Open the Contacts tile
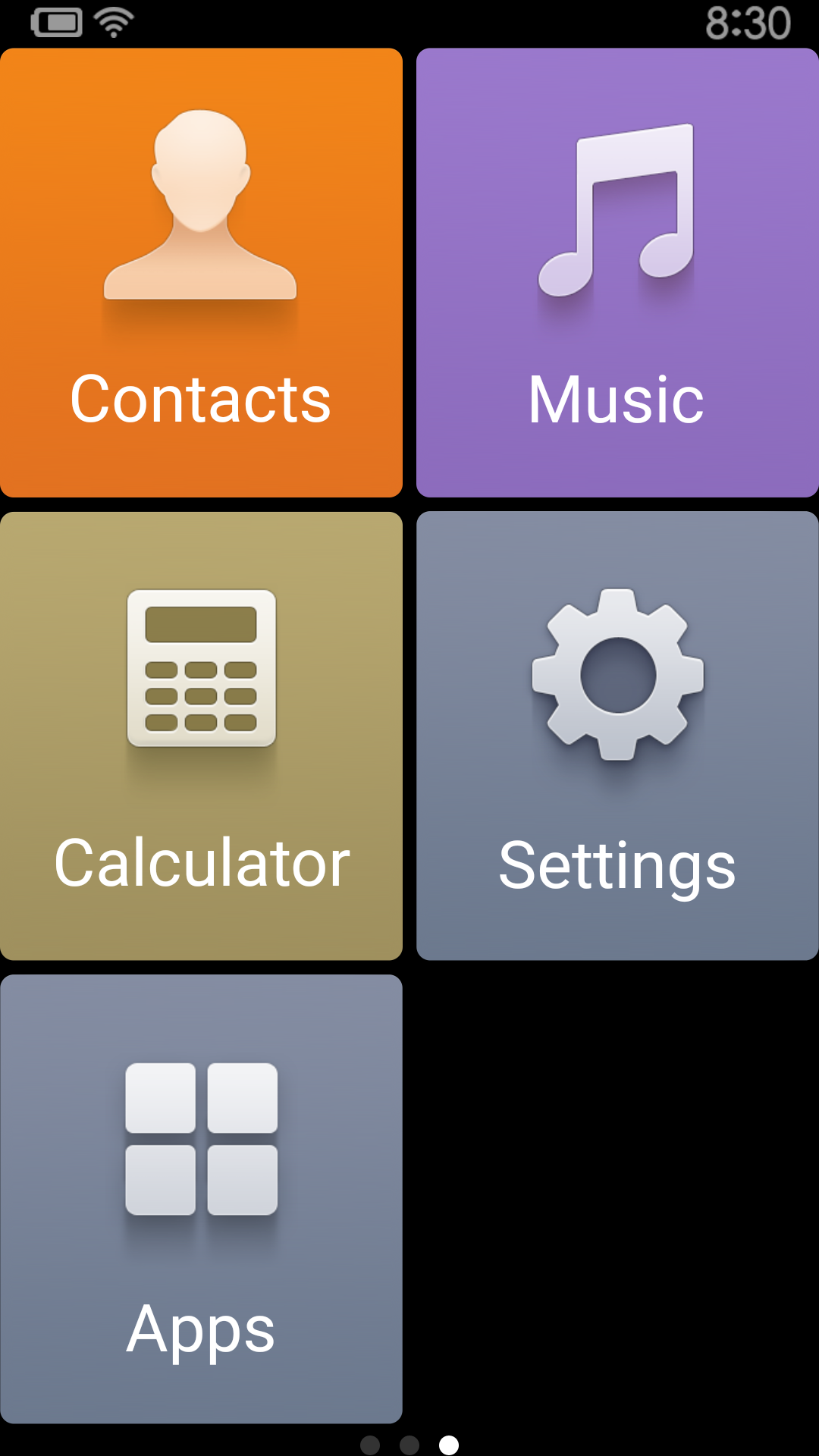The image size is (819, 1456). tap(201, 273)
